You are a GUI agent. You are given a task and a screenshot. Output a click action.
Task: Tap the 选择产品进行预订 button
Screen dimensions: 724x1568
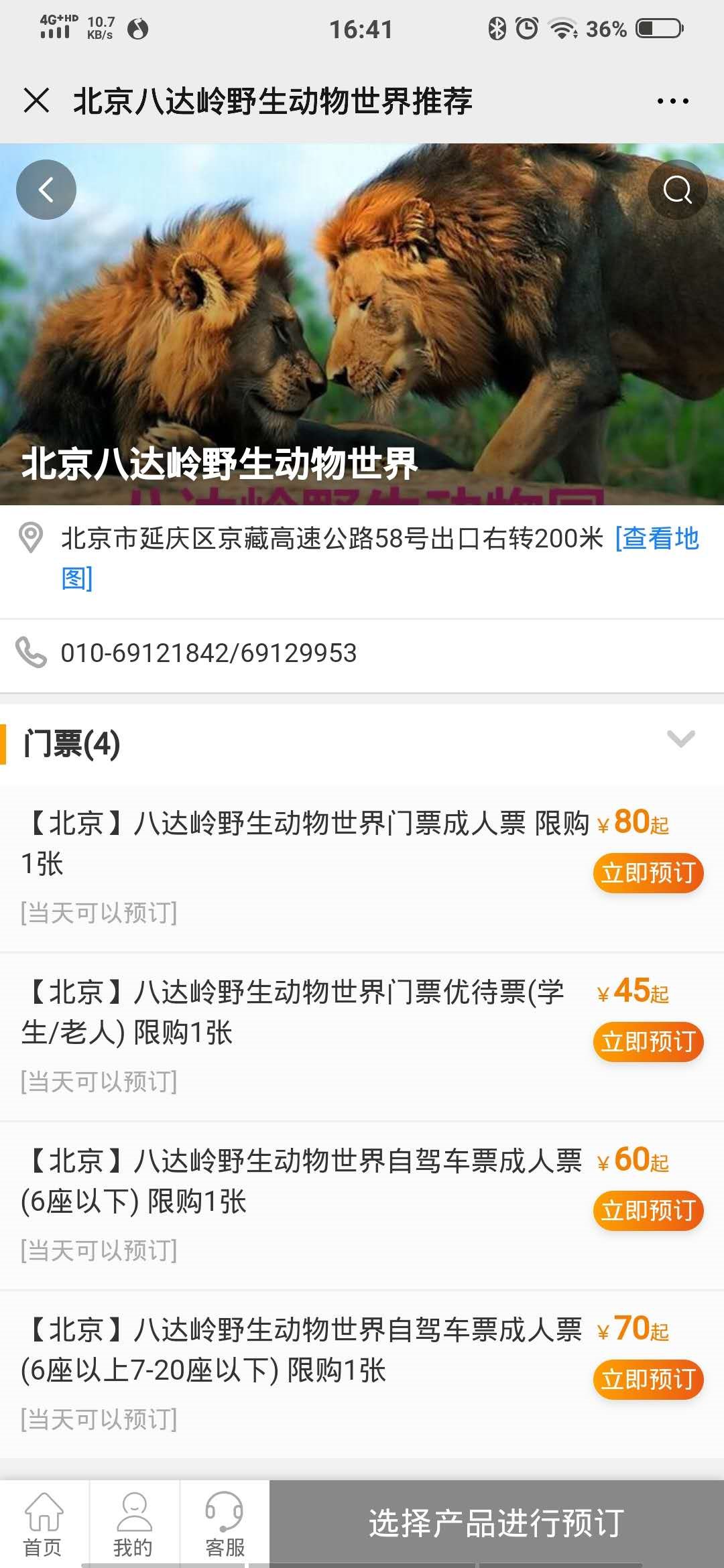(496, 1523)
